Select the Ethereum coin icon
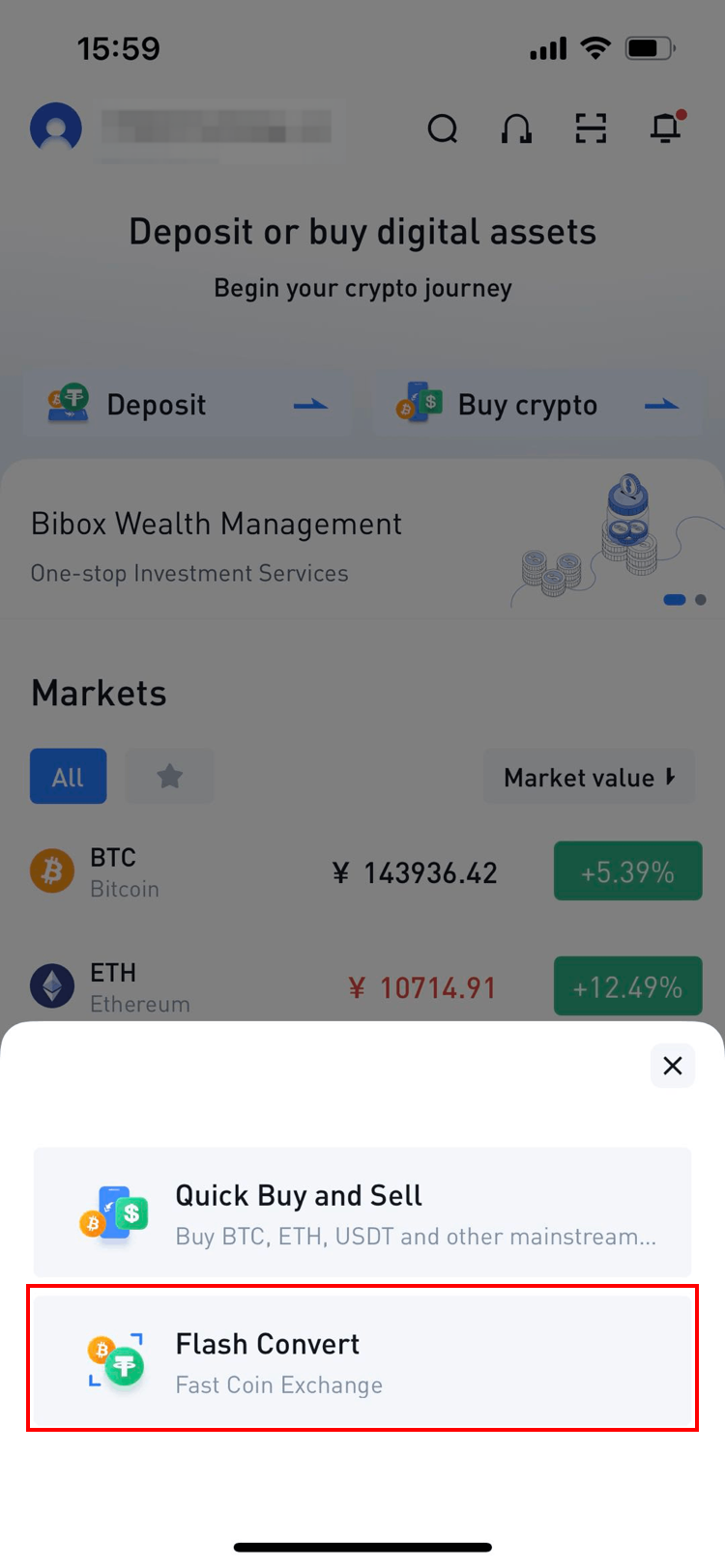 point(51,986)
